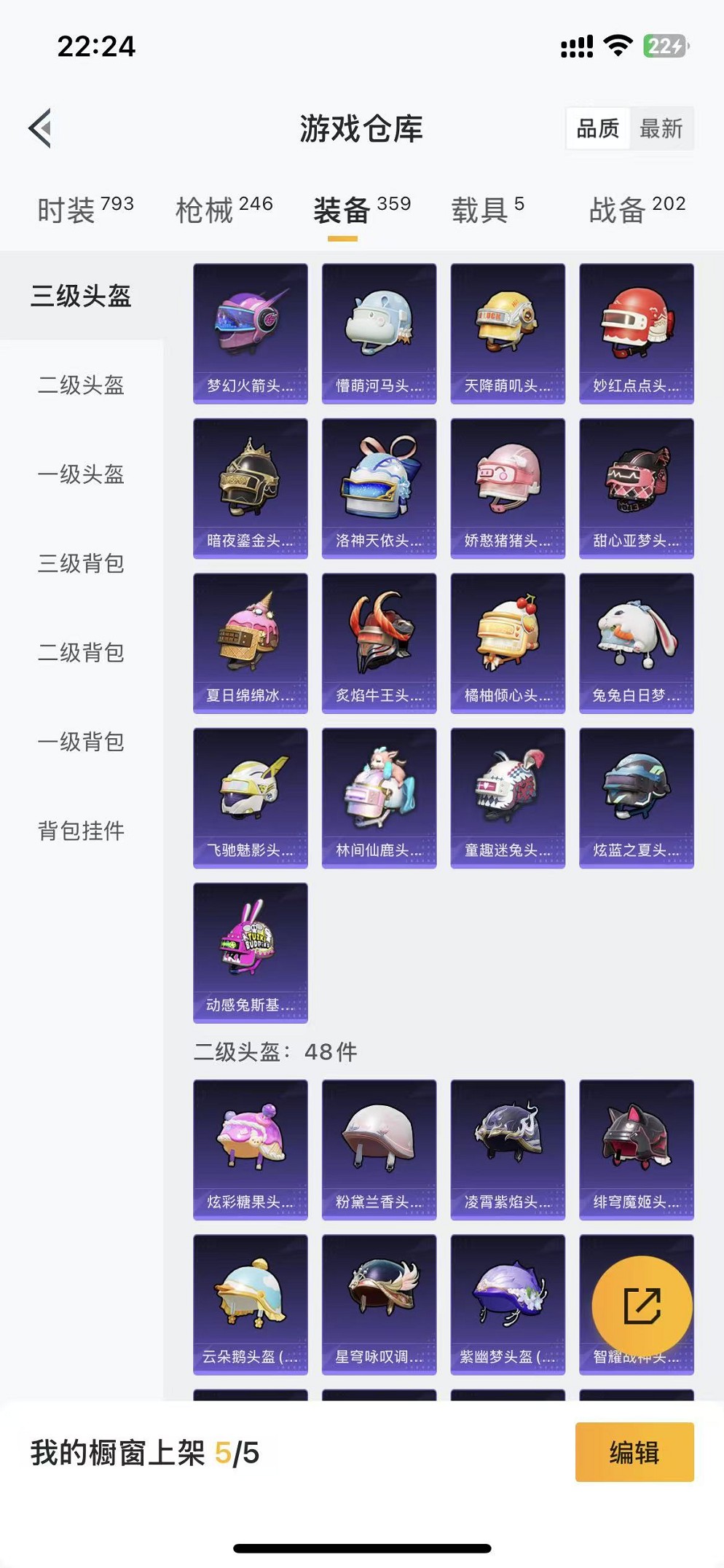This screenshot has width=724, height=1568.
Task: Open the 兔兔白日梦 helmet item
Action: (x=636, y=643)
